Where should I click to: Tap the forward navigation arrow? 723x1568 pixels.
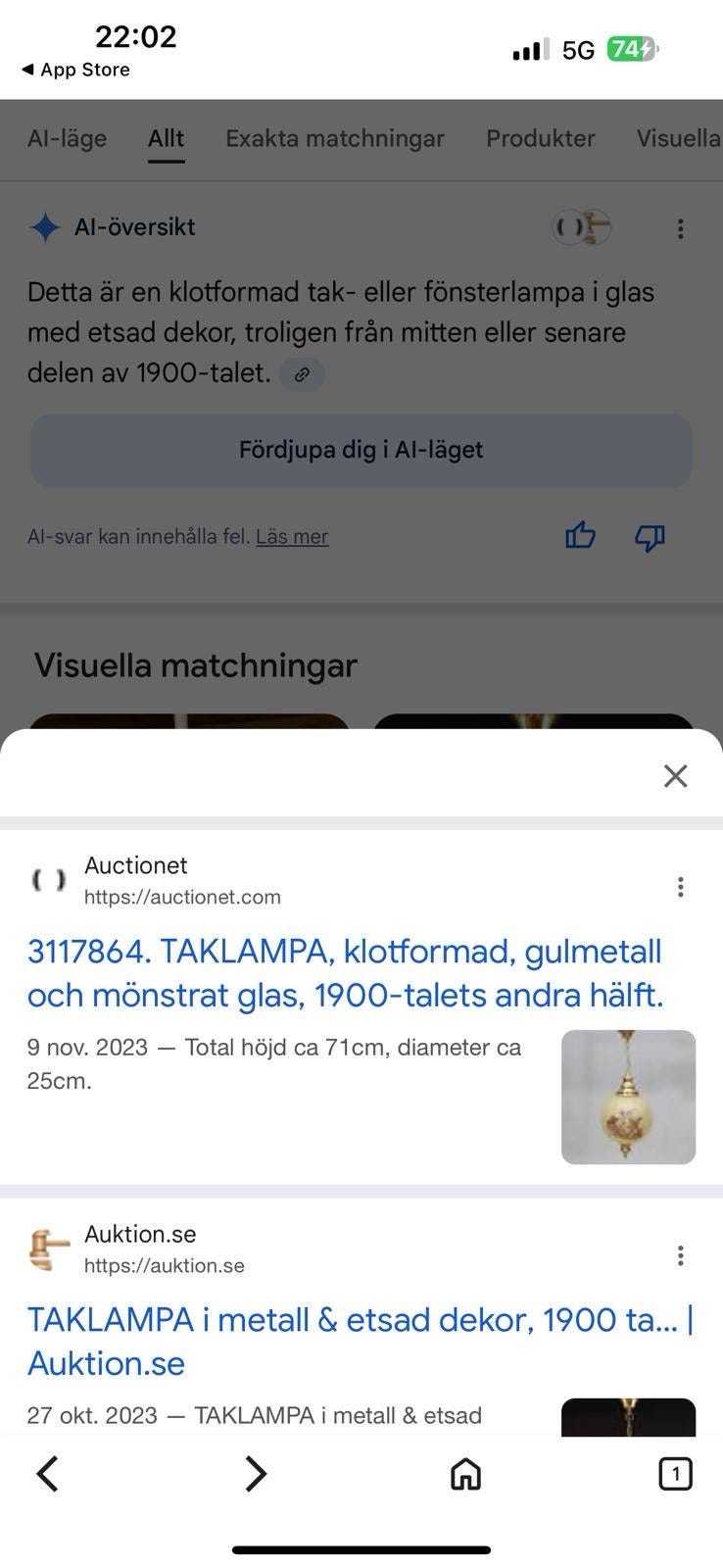(255, 1473)
